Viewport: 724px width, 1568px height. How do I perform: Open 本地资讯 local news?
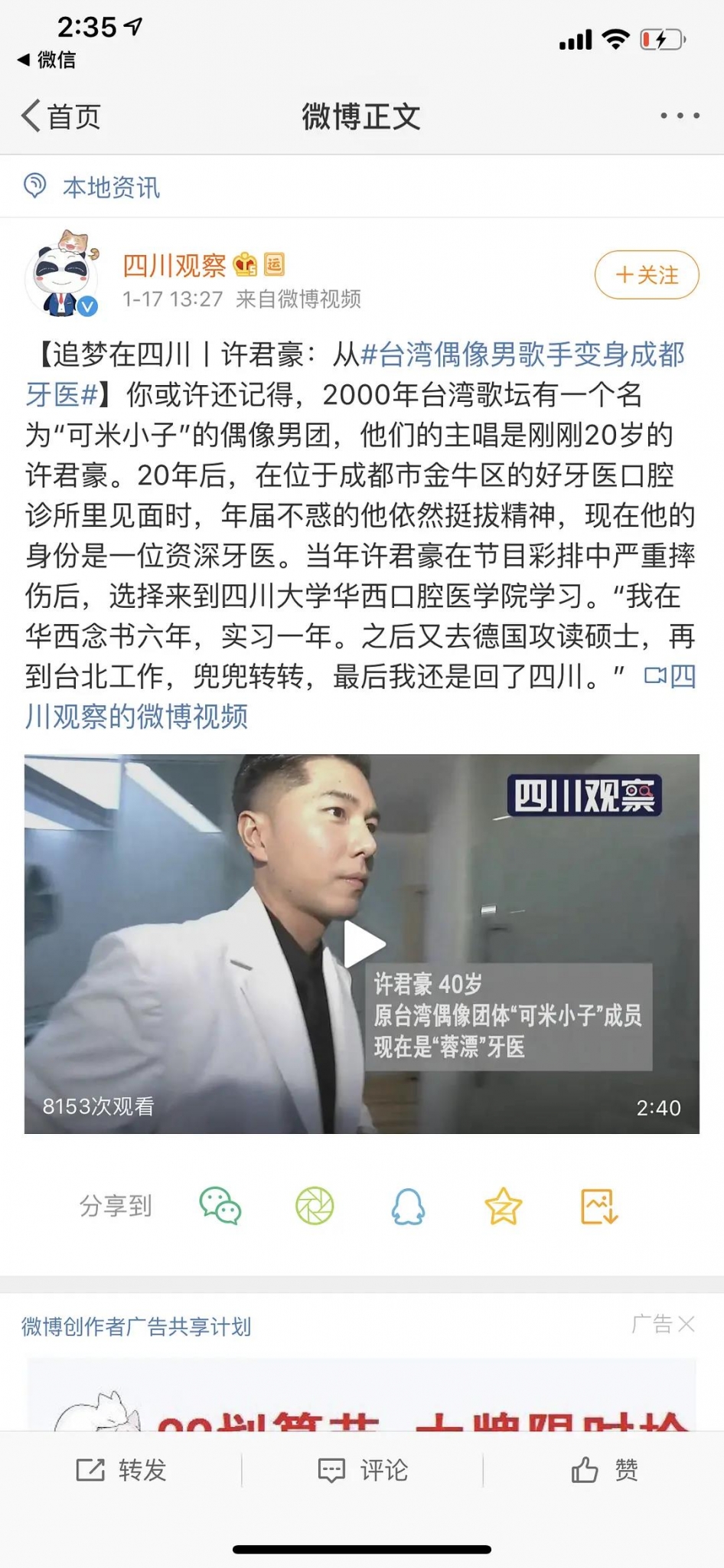[x=111, y=187]
